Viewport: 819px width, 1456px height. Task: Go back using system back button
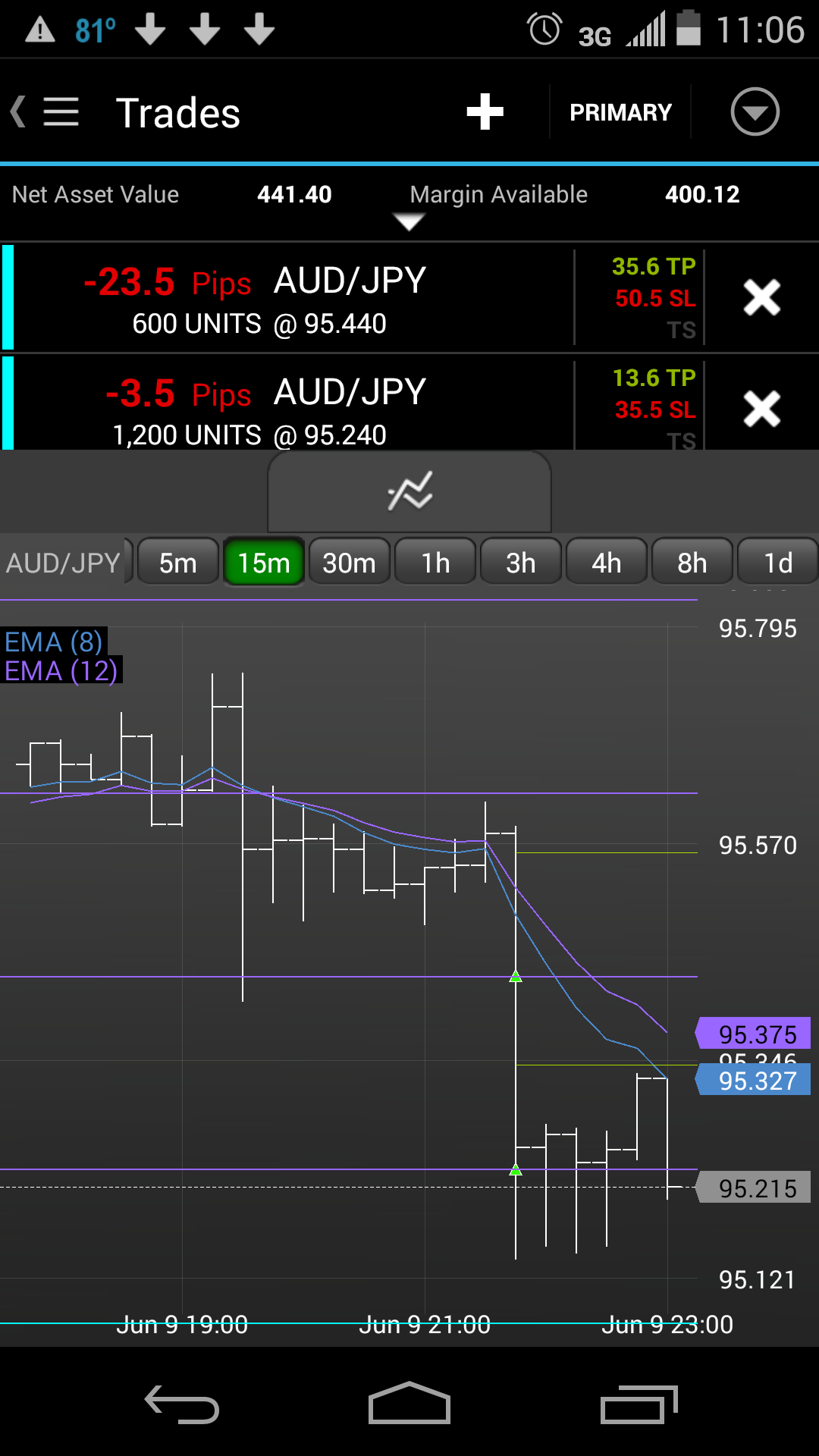pos(182,1404)
